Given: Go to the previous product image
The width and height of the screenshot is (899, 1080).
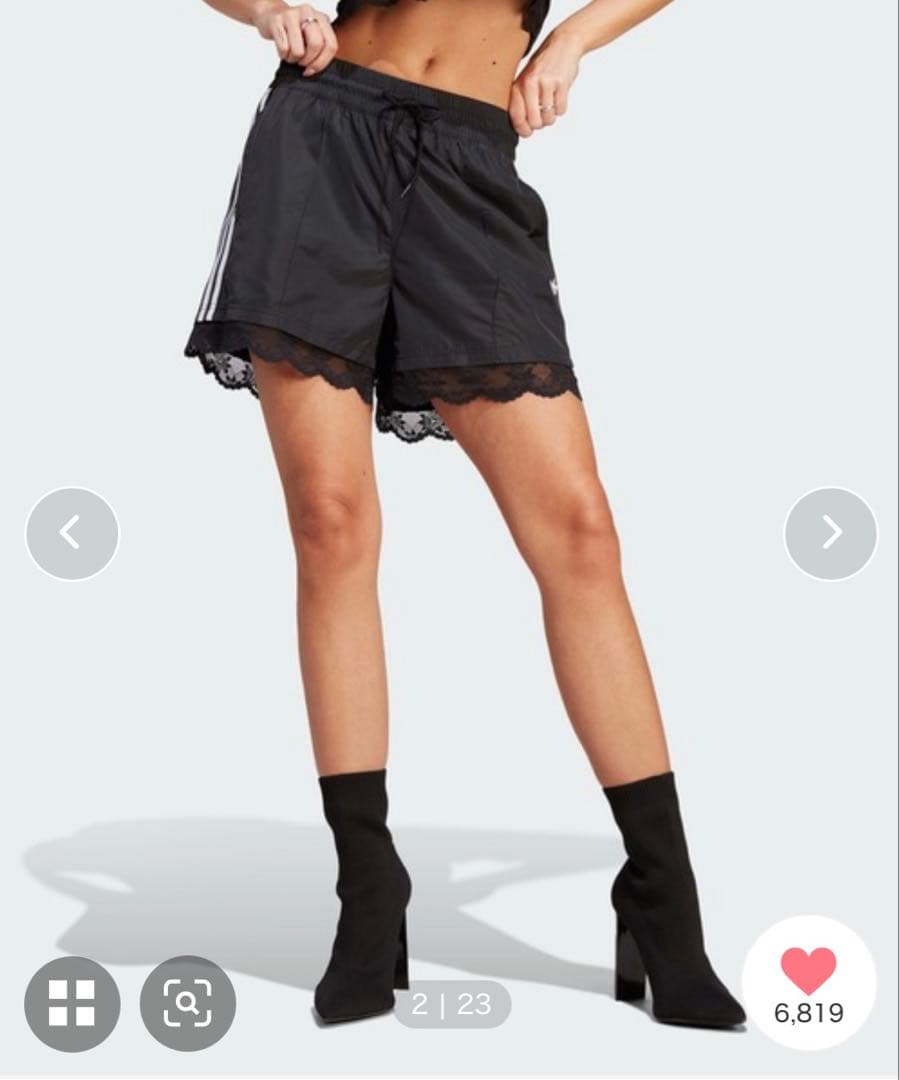Looking at the screenshot, I should coord(72,534).
